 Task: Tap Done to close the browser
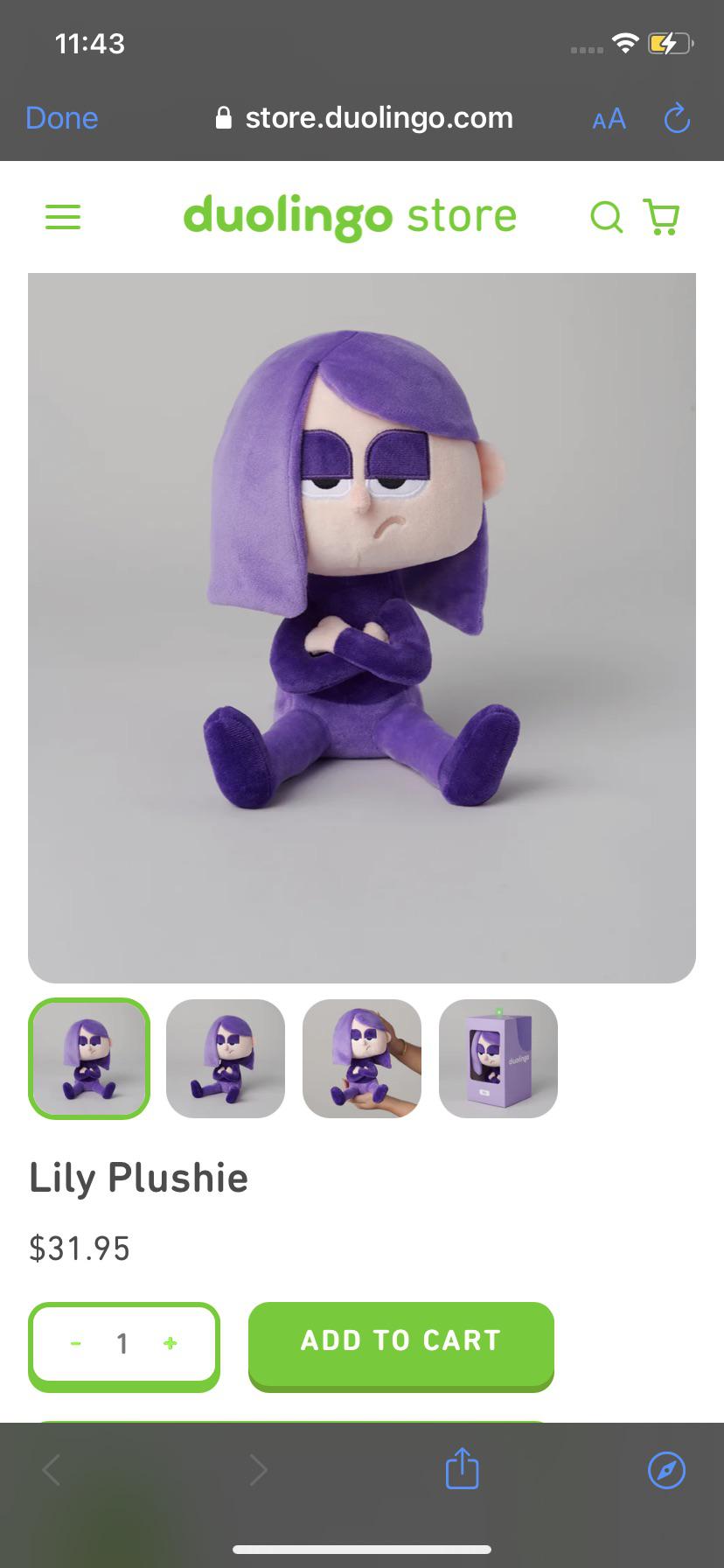[61, 118]
